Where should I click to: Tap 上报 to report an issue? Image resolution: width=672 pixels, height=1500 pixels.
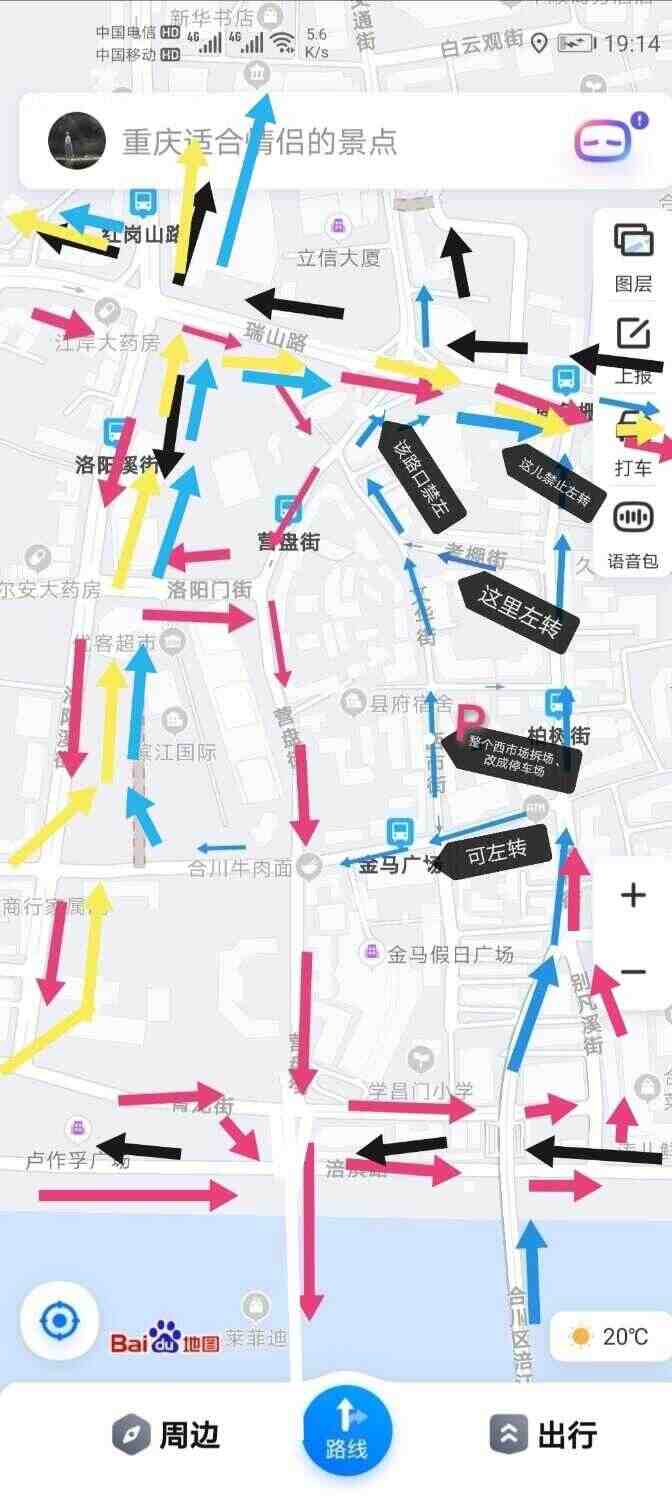click(633, 348)
